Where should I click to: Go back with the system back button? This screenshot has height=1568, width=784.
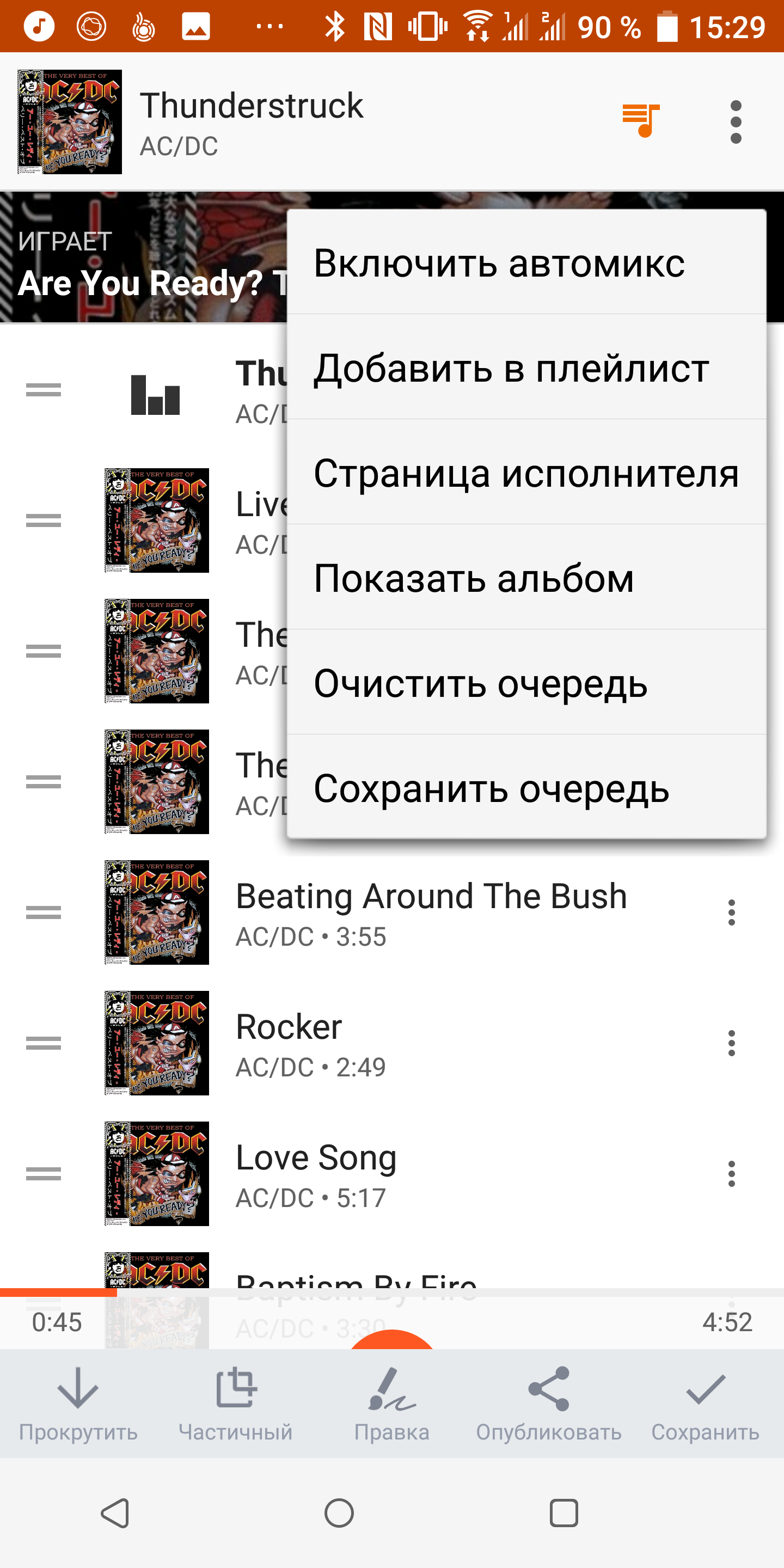coord(115,1512)
